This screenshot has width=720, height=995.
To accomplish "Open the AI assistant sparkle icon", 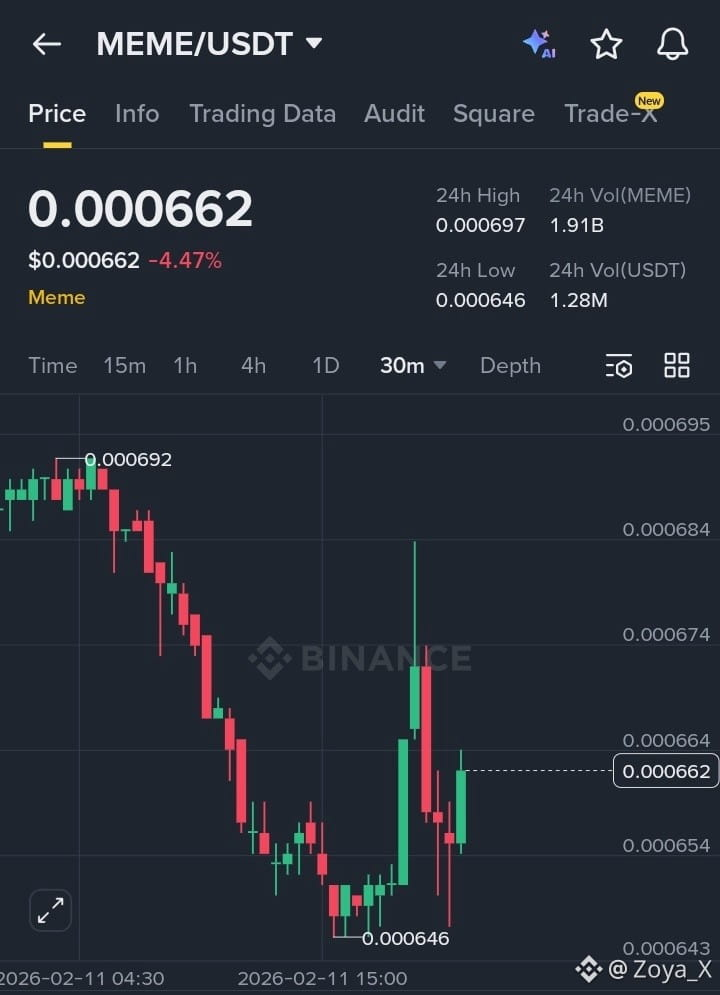I will click(539, 43).
